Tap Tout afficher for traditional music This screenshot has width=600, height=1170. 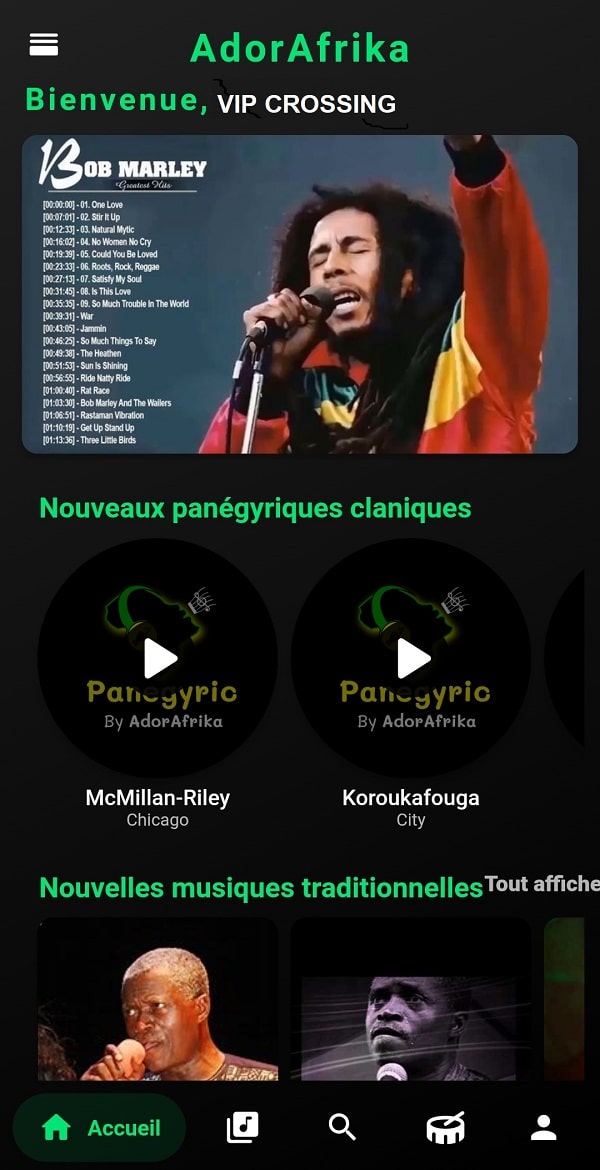point(542,884)
